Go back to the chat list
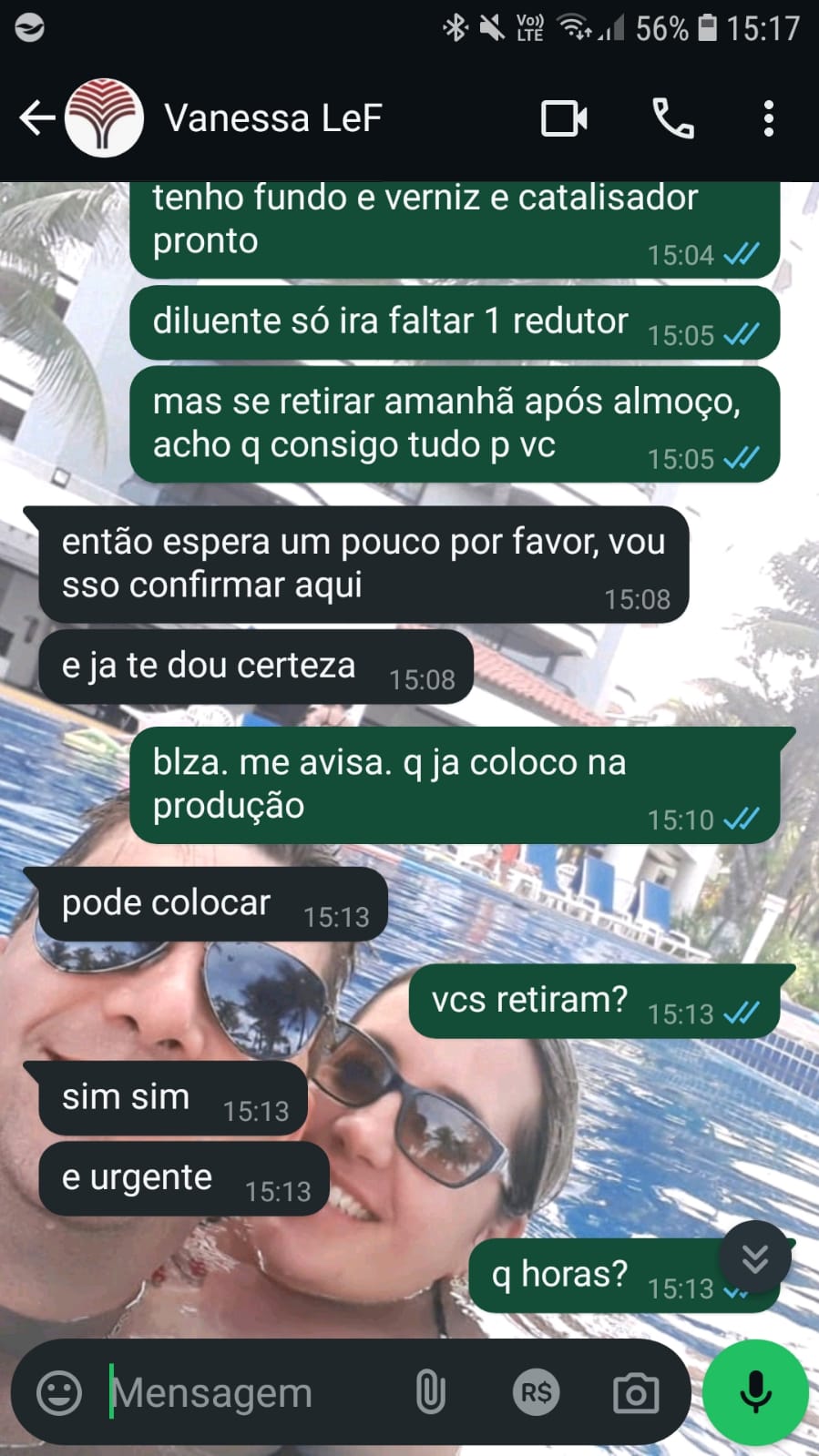Image resolution: width=819 pixels, height=1456 pixels. tap(36, 118)
